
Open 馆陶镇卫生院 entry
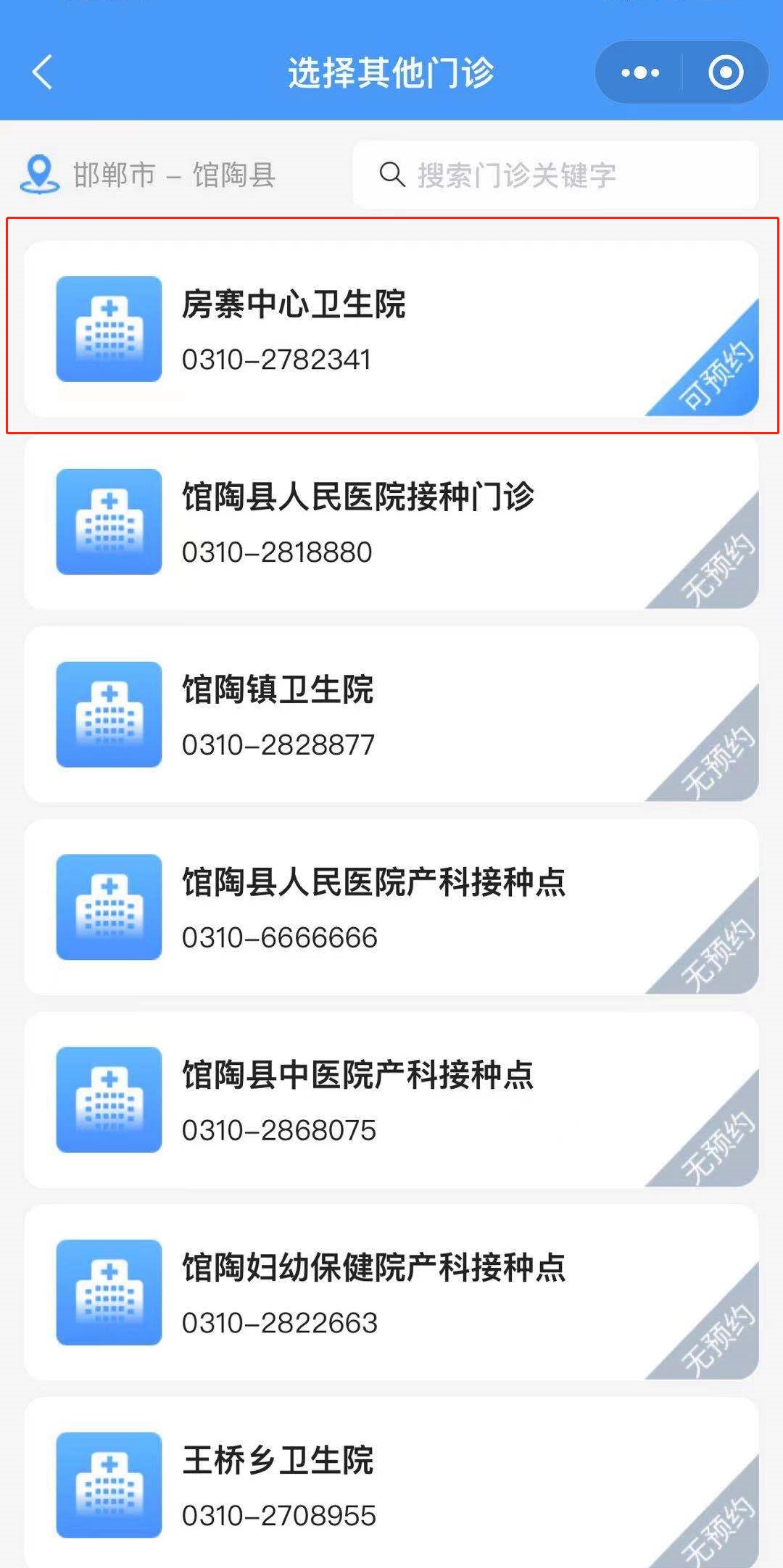(x=391, y=715)
